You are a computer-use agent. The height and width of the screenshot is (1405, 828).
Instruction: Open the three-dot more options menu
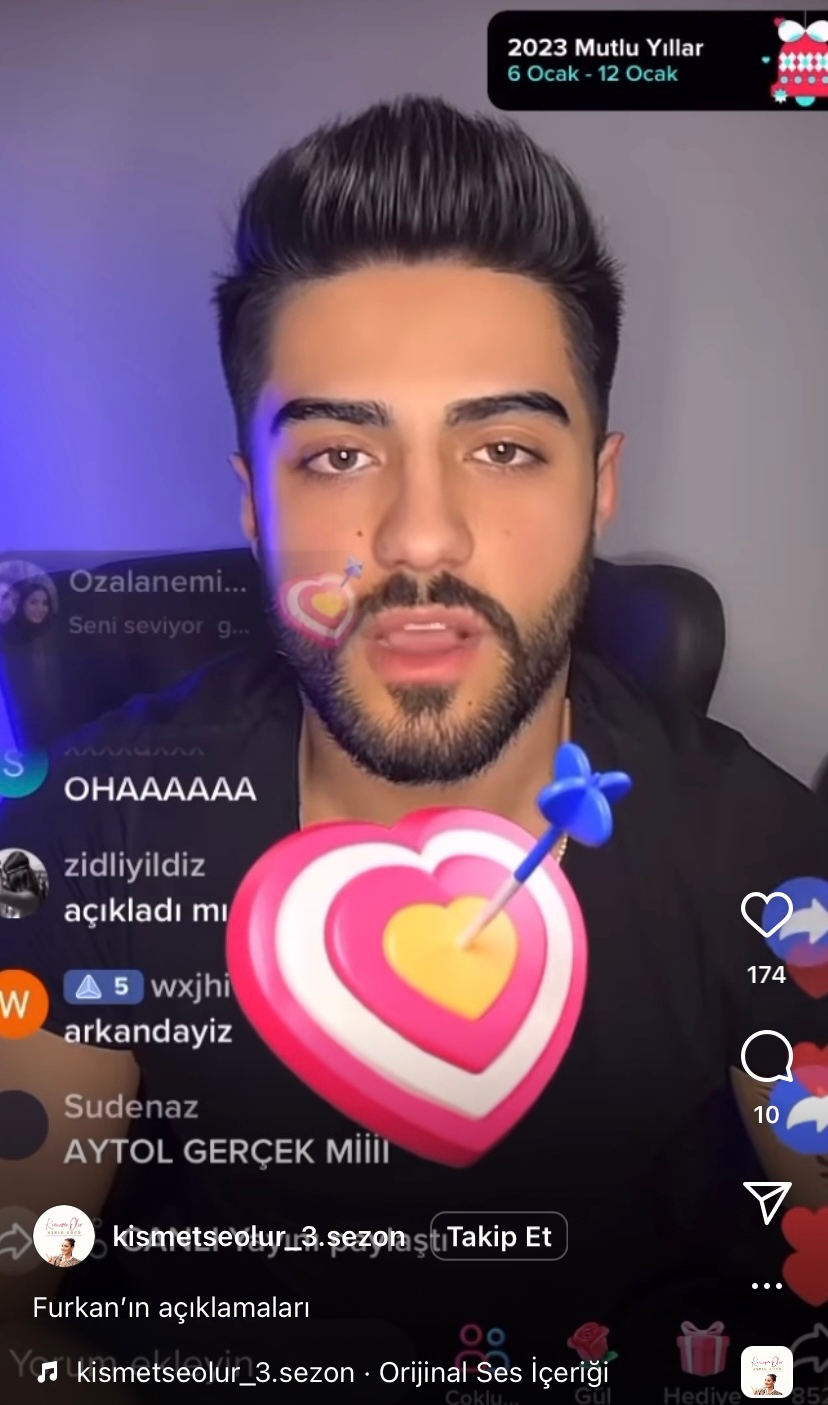click(x=767, y=1286)
